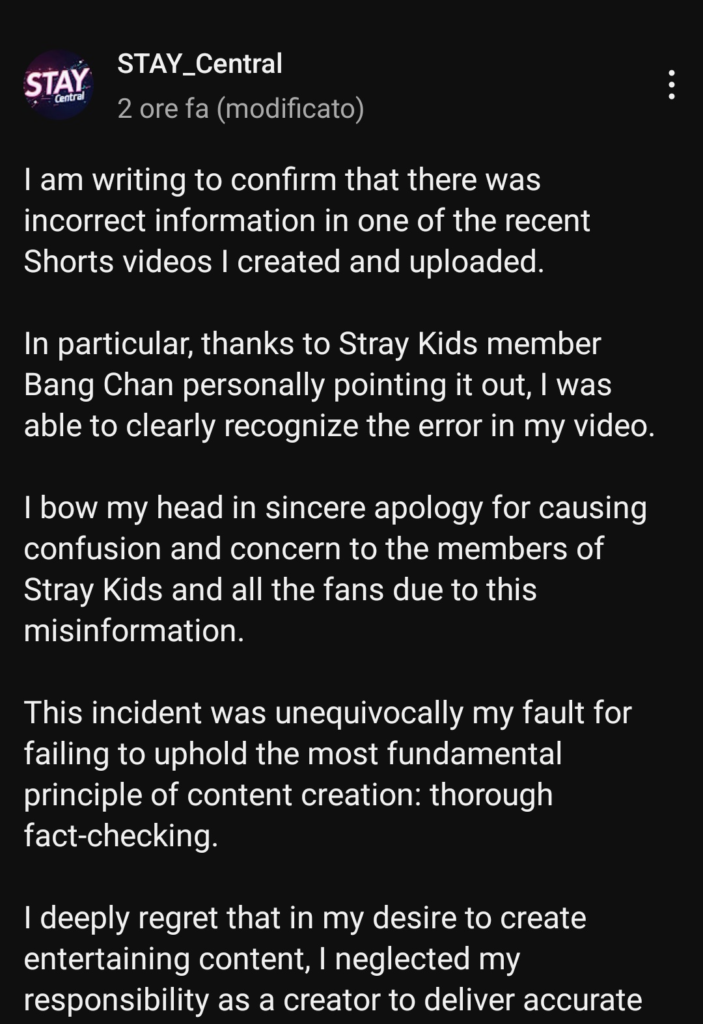Open the post's three-dot overflow menu
The height and width of the screenshot is (1024, 703).
tap(671, 85)
